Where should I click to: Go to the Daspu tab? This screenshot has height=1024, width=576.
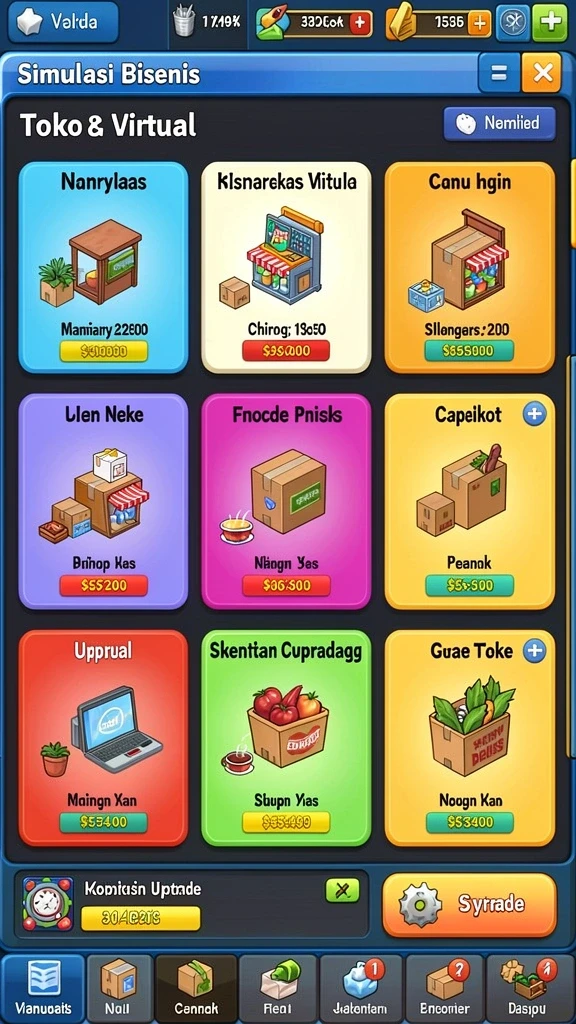pos(528,987)
